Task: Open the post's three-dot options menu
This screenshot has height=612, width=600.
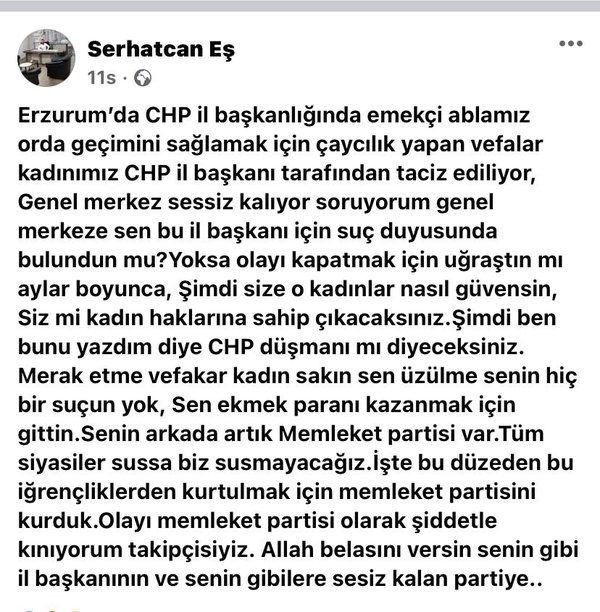Action: click(570, 44)
